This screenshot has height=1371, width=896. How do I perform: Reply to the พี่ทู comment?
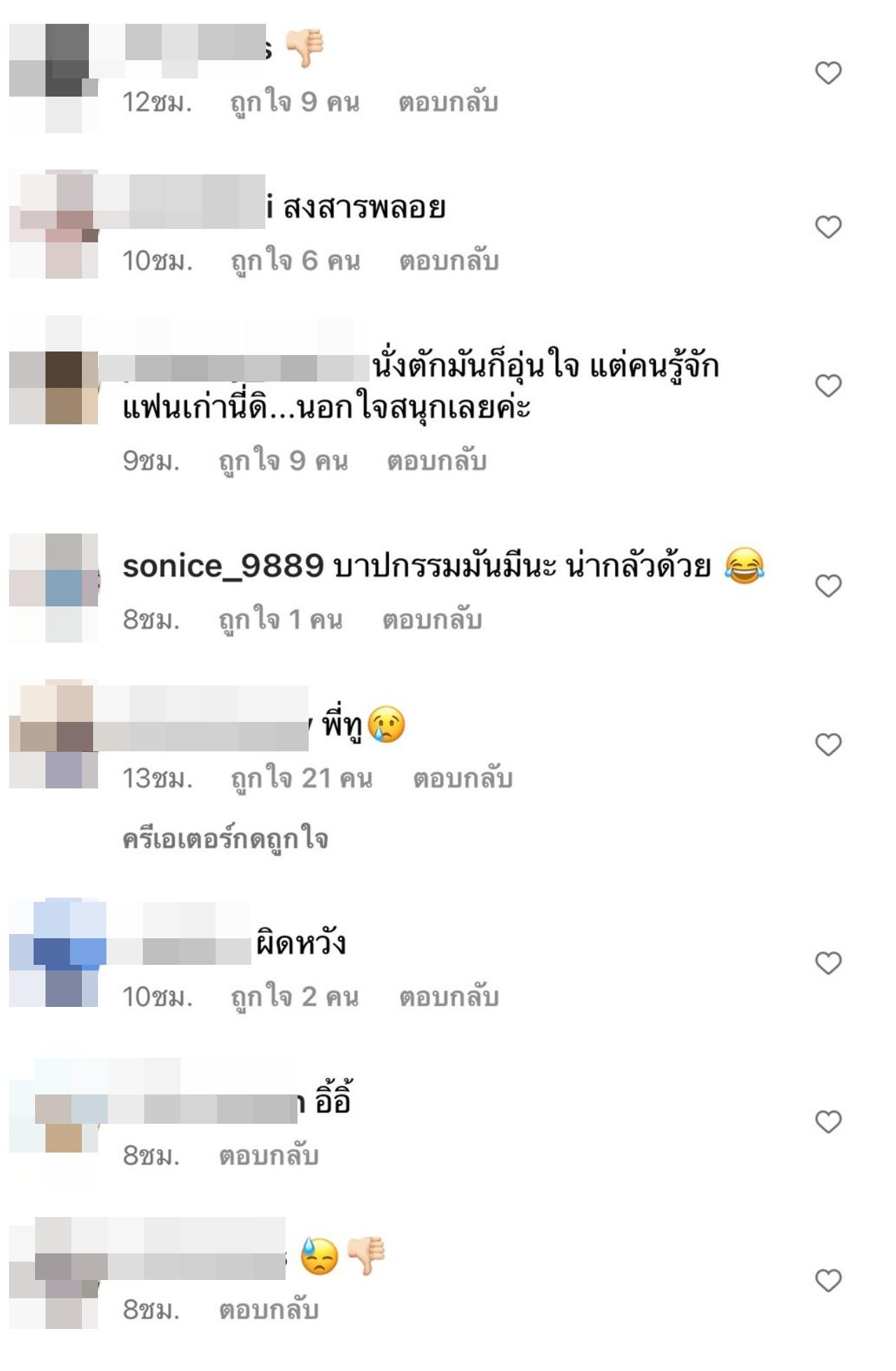(463, 779)
